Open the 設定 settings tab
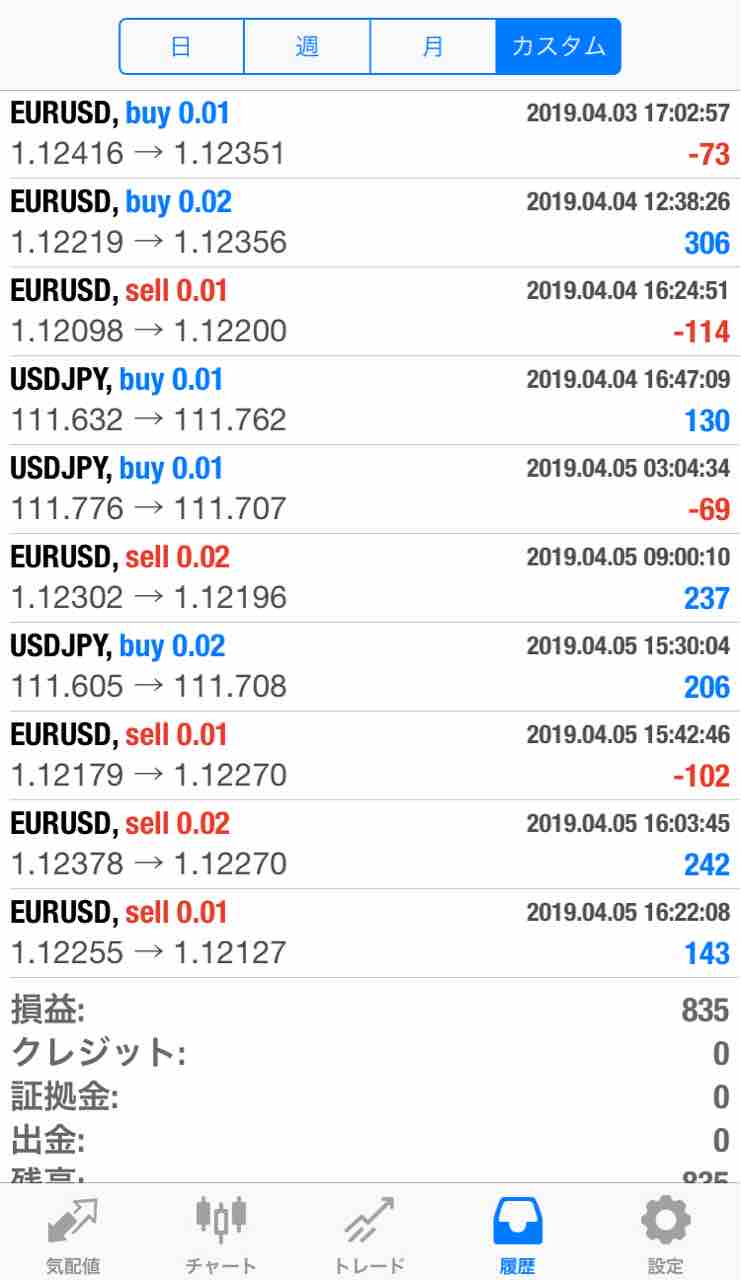The width and height of the screenshot is (741, 1280). [666, 1233]
